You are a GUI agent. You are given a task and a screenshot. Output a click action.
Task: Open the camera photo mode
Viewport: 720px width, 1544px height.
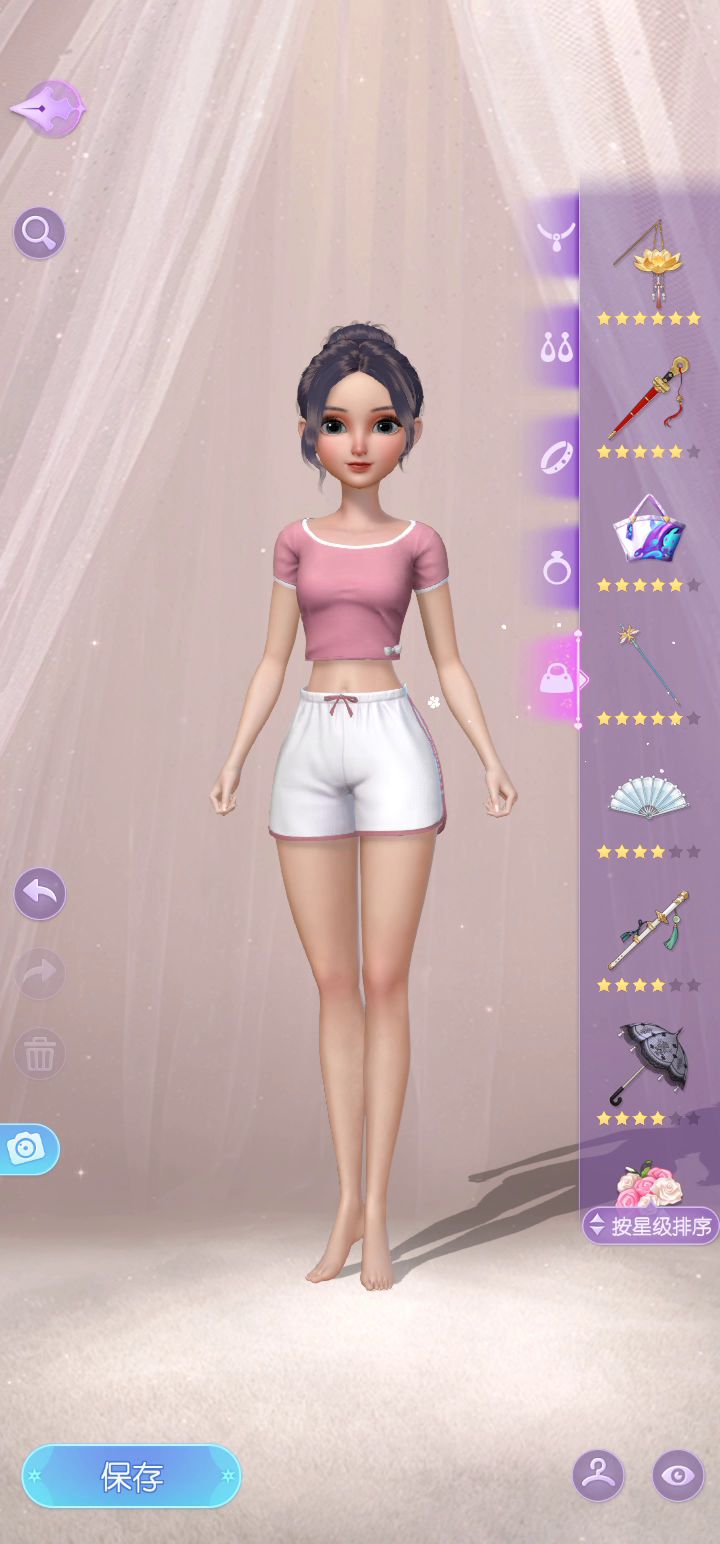pos(28,1149)
